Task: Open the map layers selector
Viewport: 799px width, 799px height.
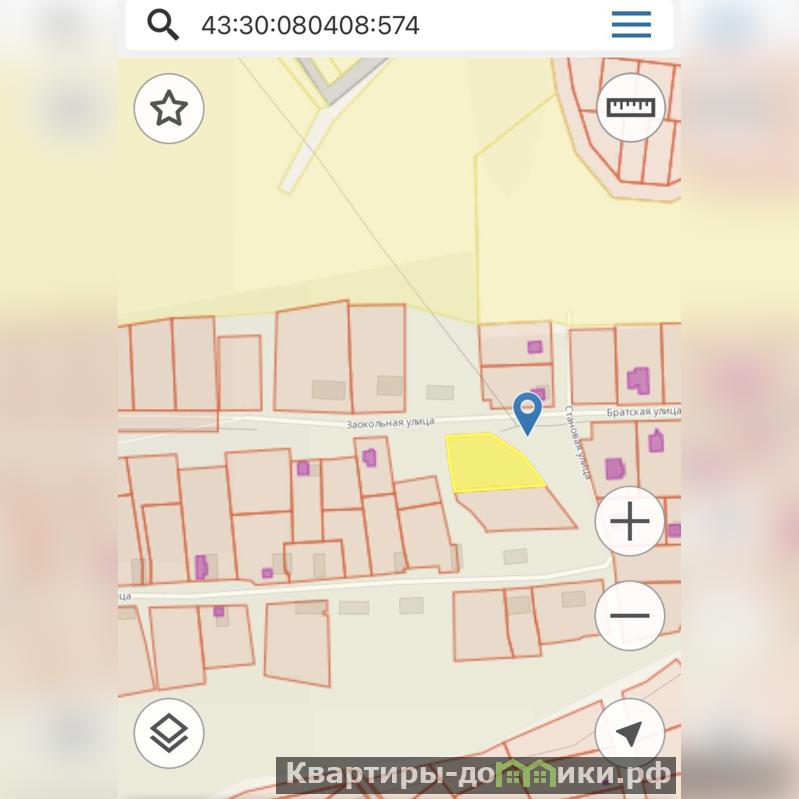Action: 169,733
